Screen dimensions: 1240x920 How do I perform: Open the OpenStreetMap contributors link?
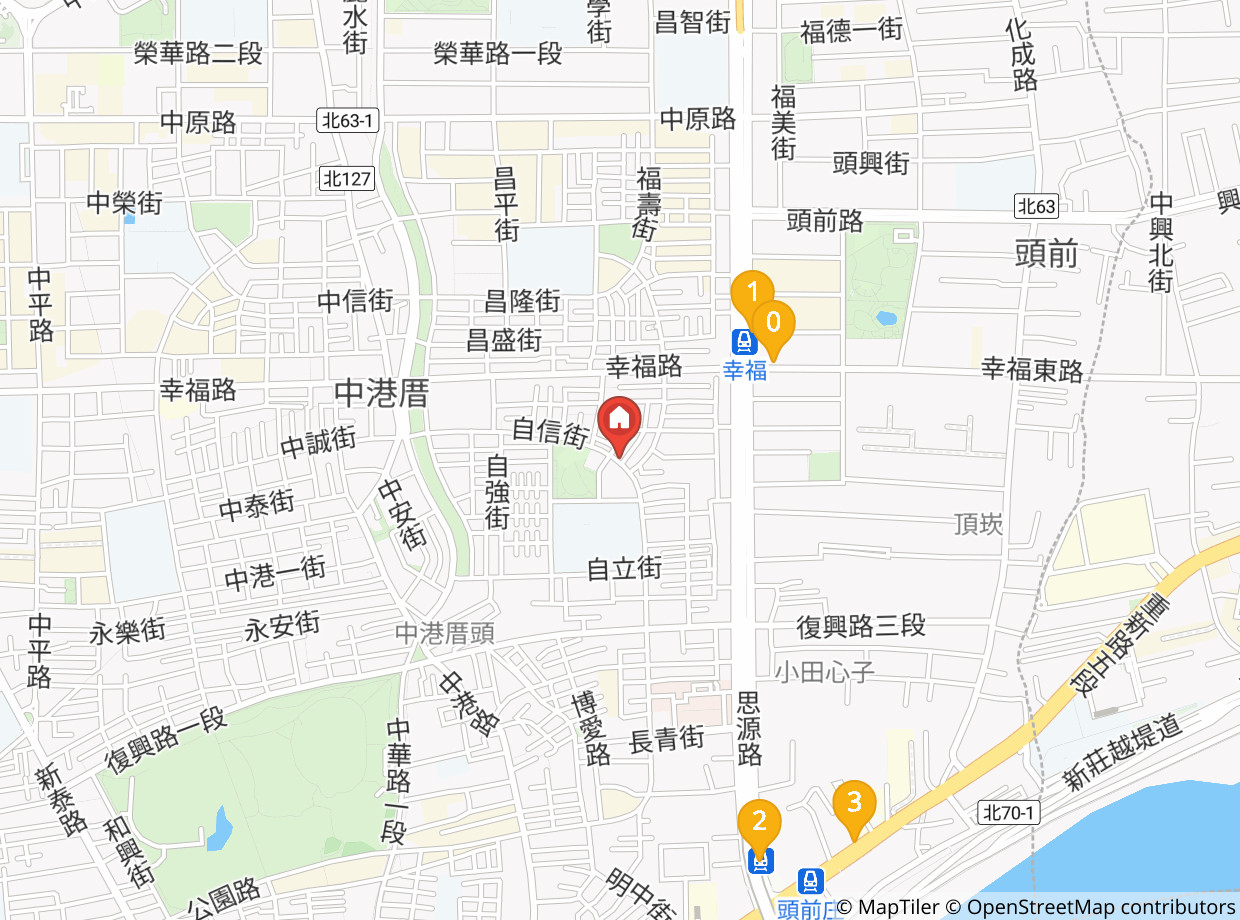pyautogui.click(x=1091, y=907)
